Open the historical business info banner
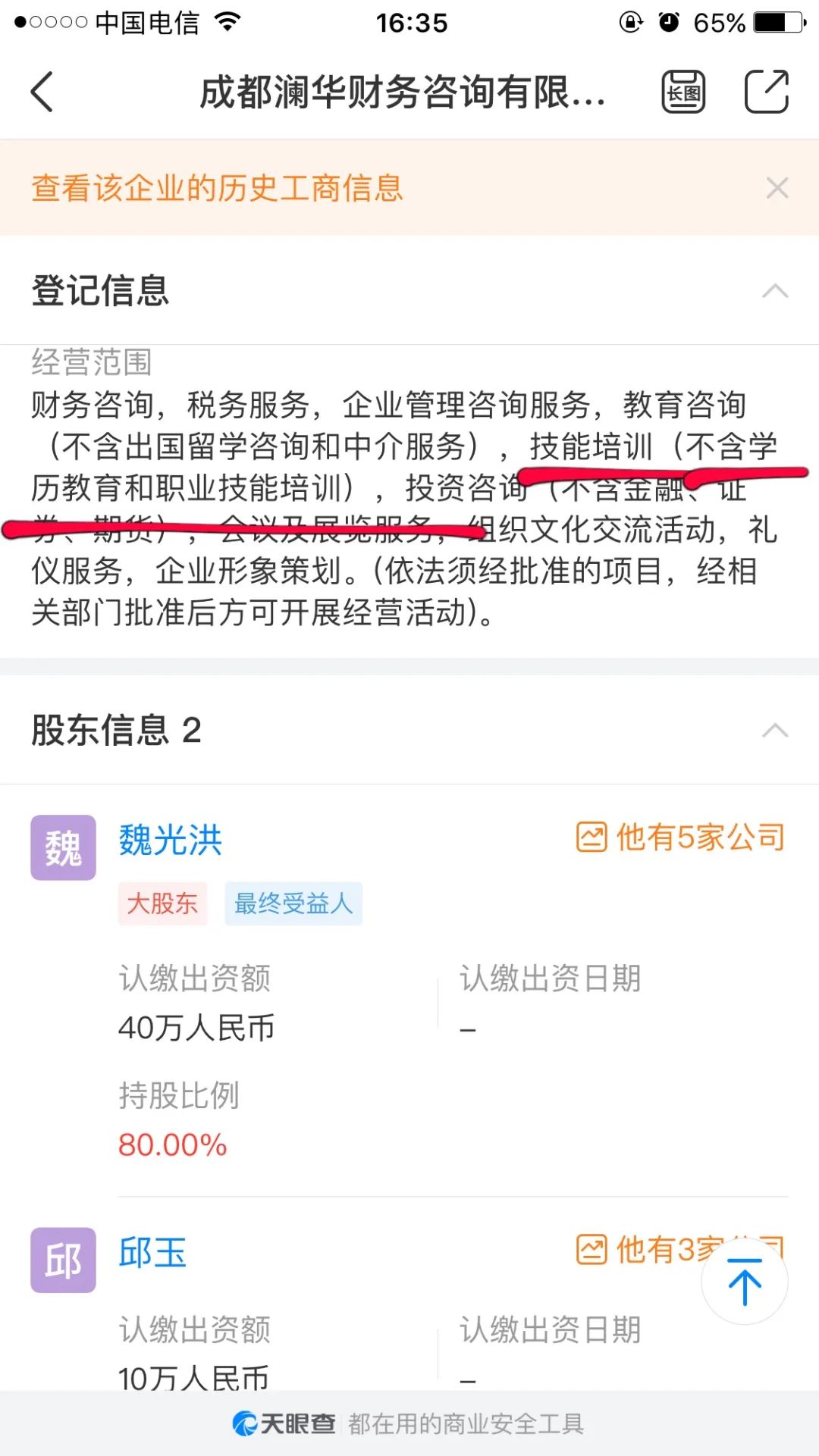The height and width of the screenshot is (1456, 819). coord(217,188)
